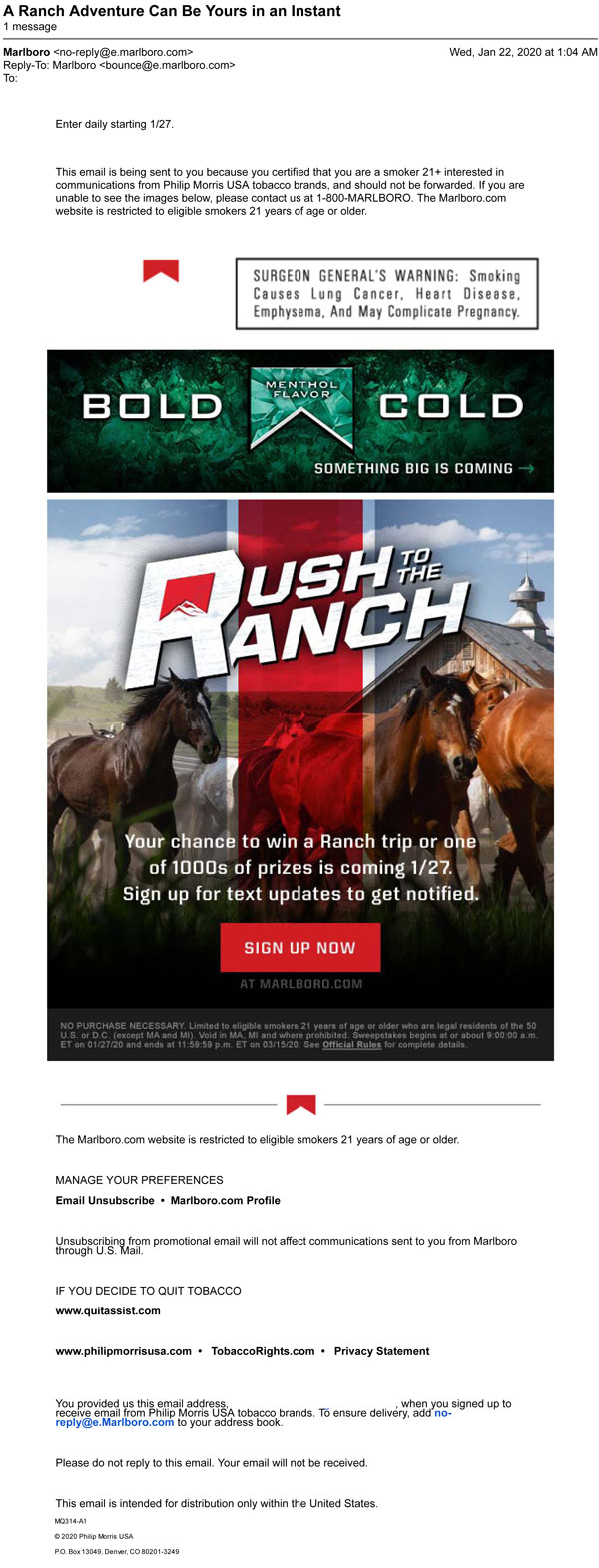Visit www.quitassist.com
The width and height of the screenshot is (599, 1568).
108,1310
